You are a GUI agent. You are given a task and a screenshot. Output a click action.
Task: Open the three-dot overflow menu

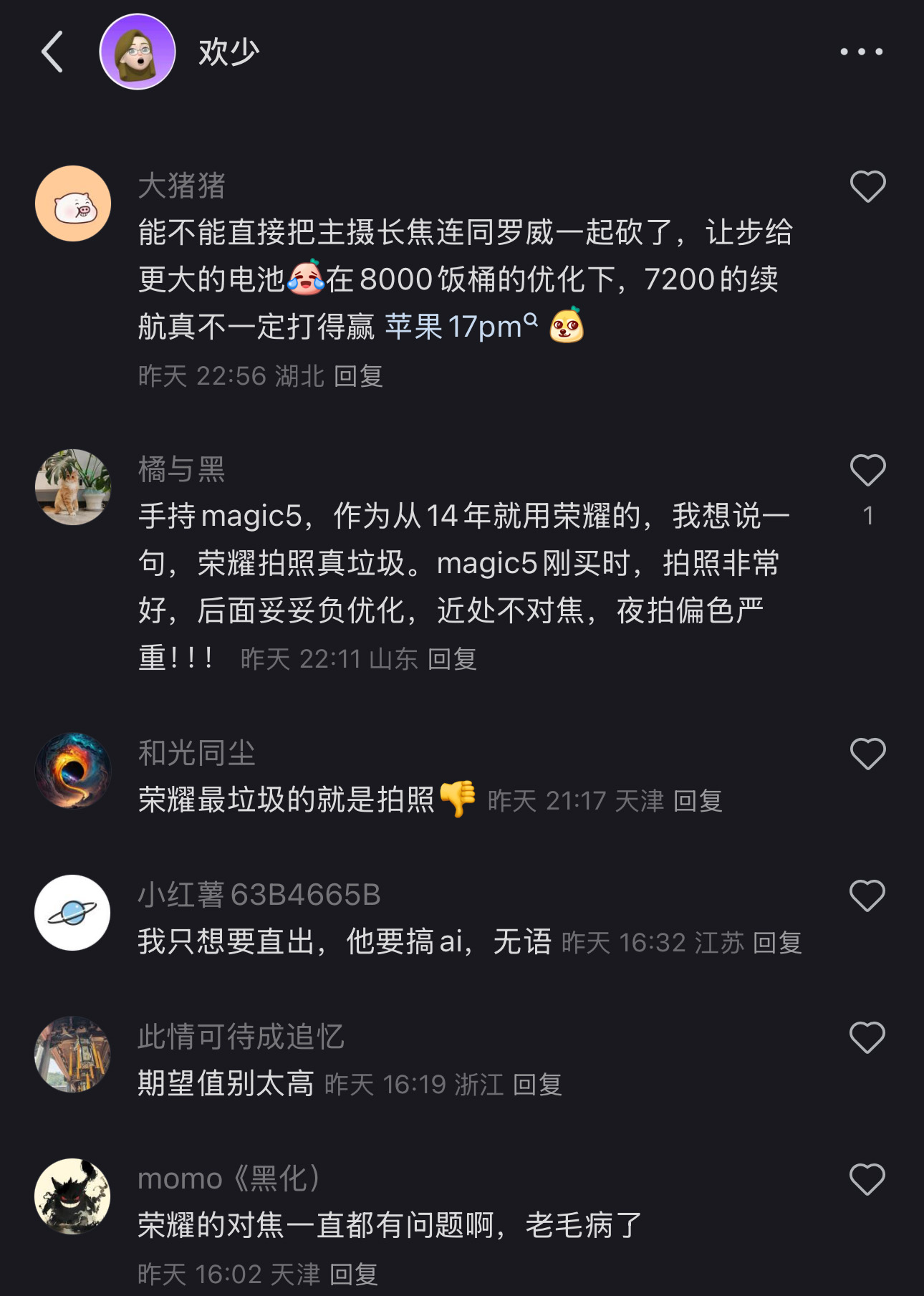(861, 52)
